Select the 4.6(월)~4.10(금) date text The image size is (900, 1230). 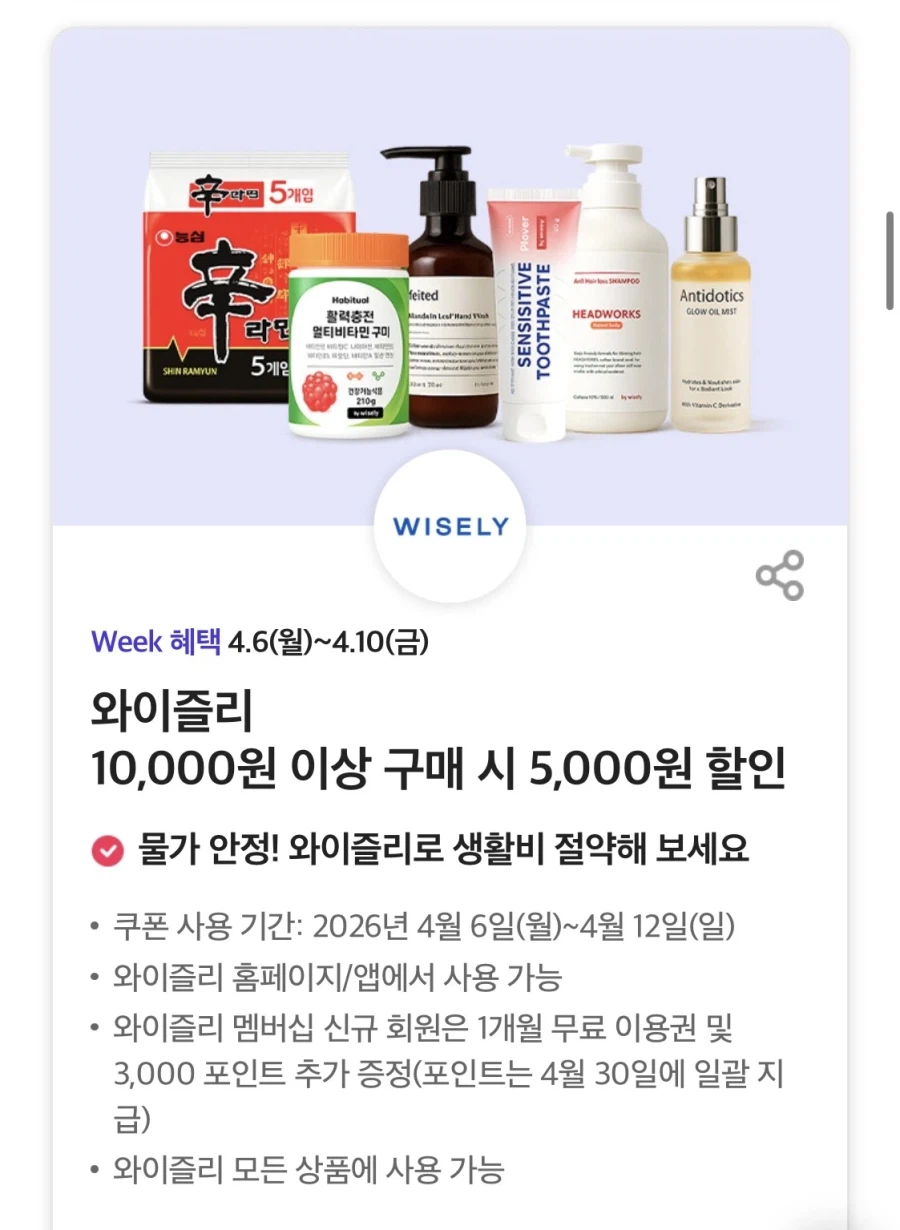point(322,645)
